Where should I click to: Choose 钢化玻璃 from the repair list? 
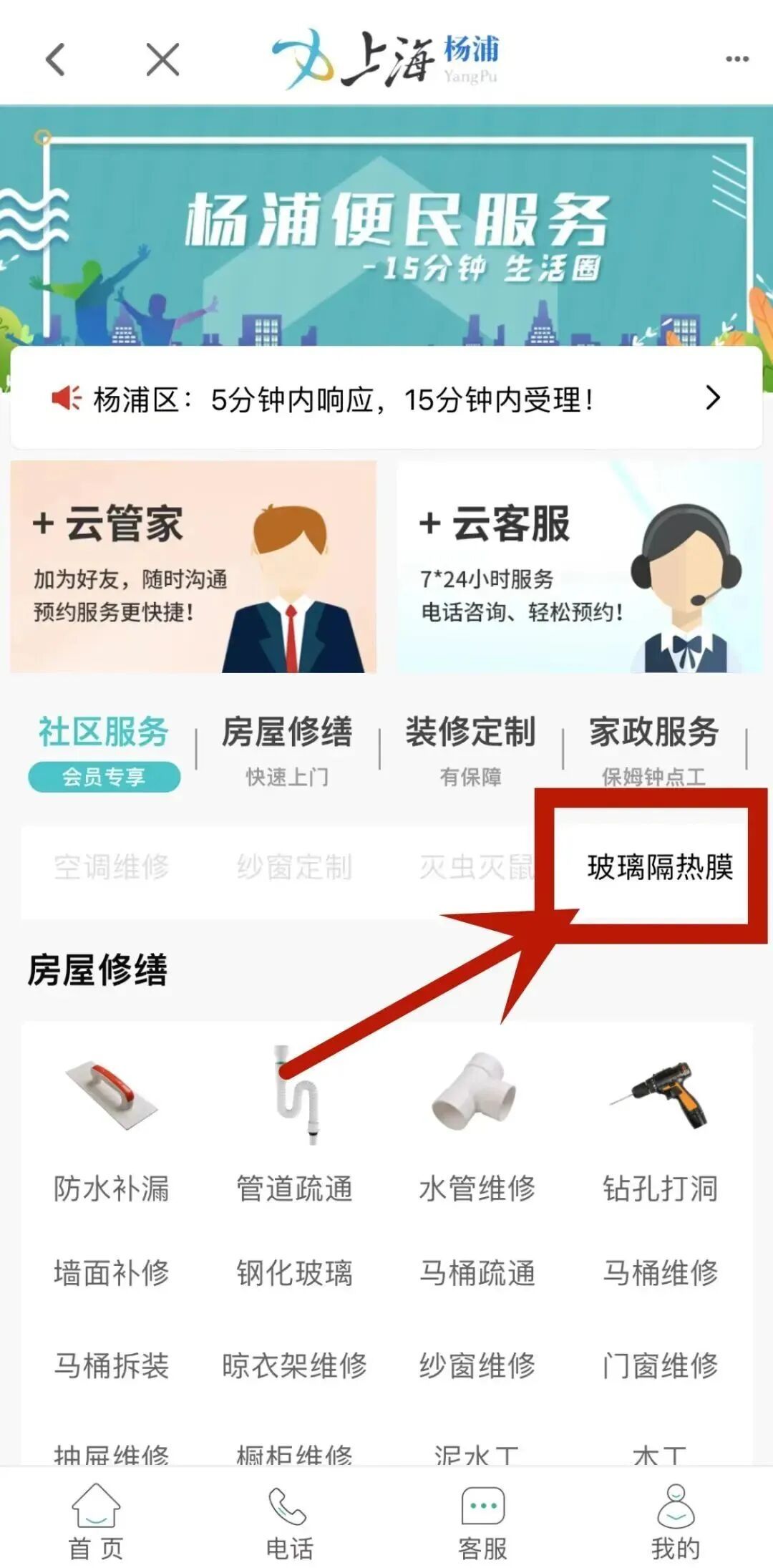295,1274
